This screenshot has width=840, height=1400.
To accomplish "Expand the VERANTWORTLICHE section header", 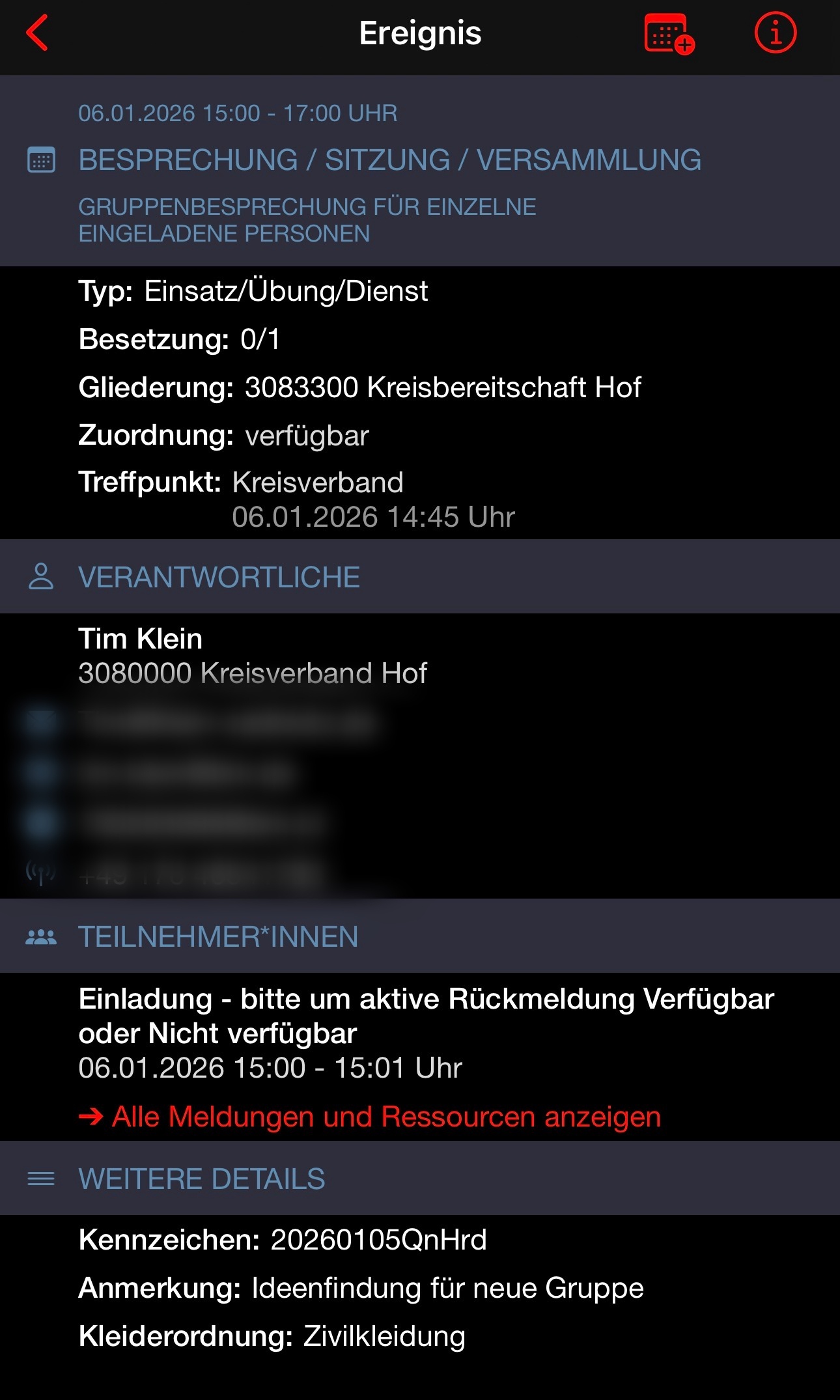I will pyautogui.click(x=218, y=576).
